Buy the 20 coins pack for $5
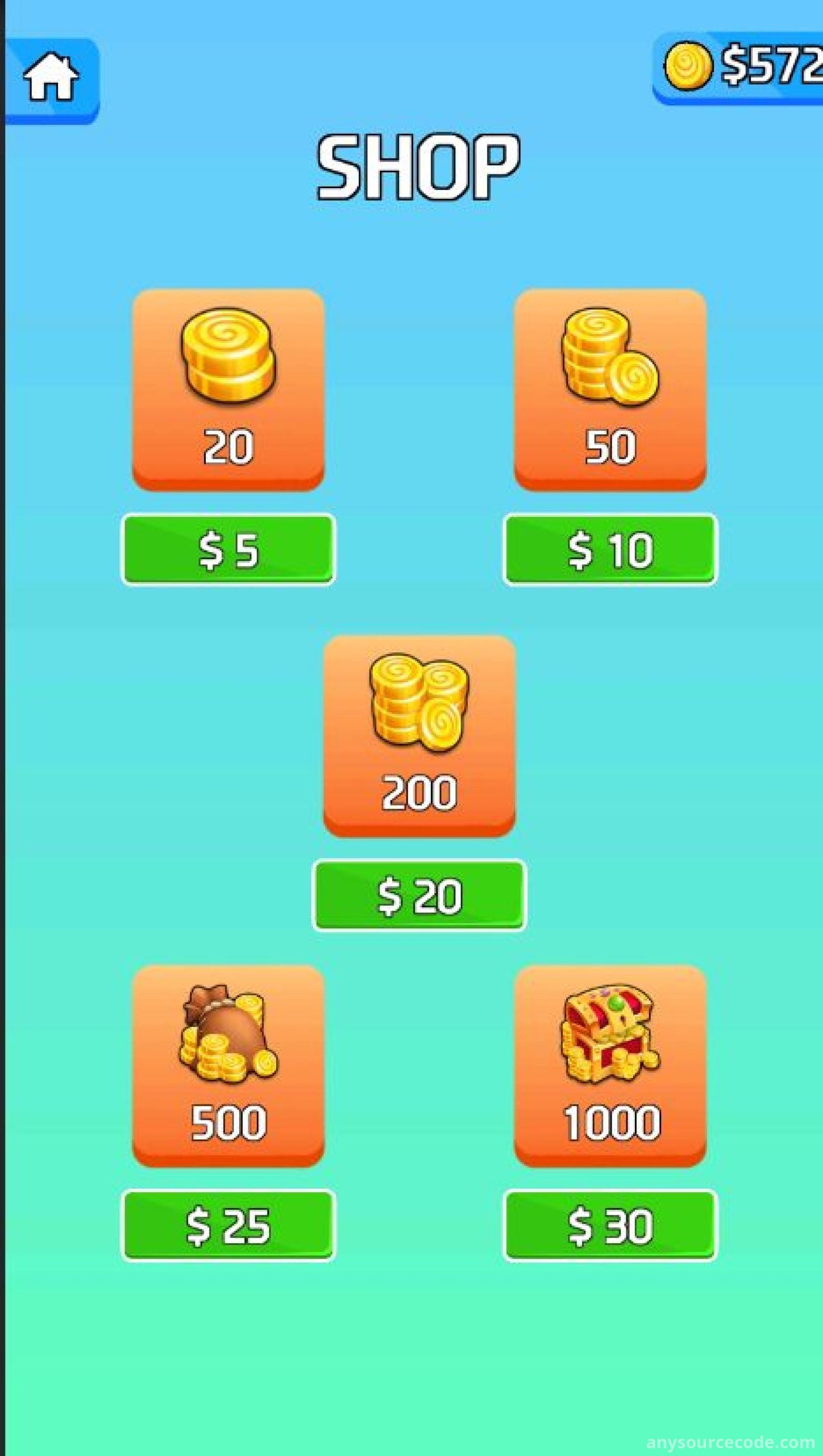 228,549
